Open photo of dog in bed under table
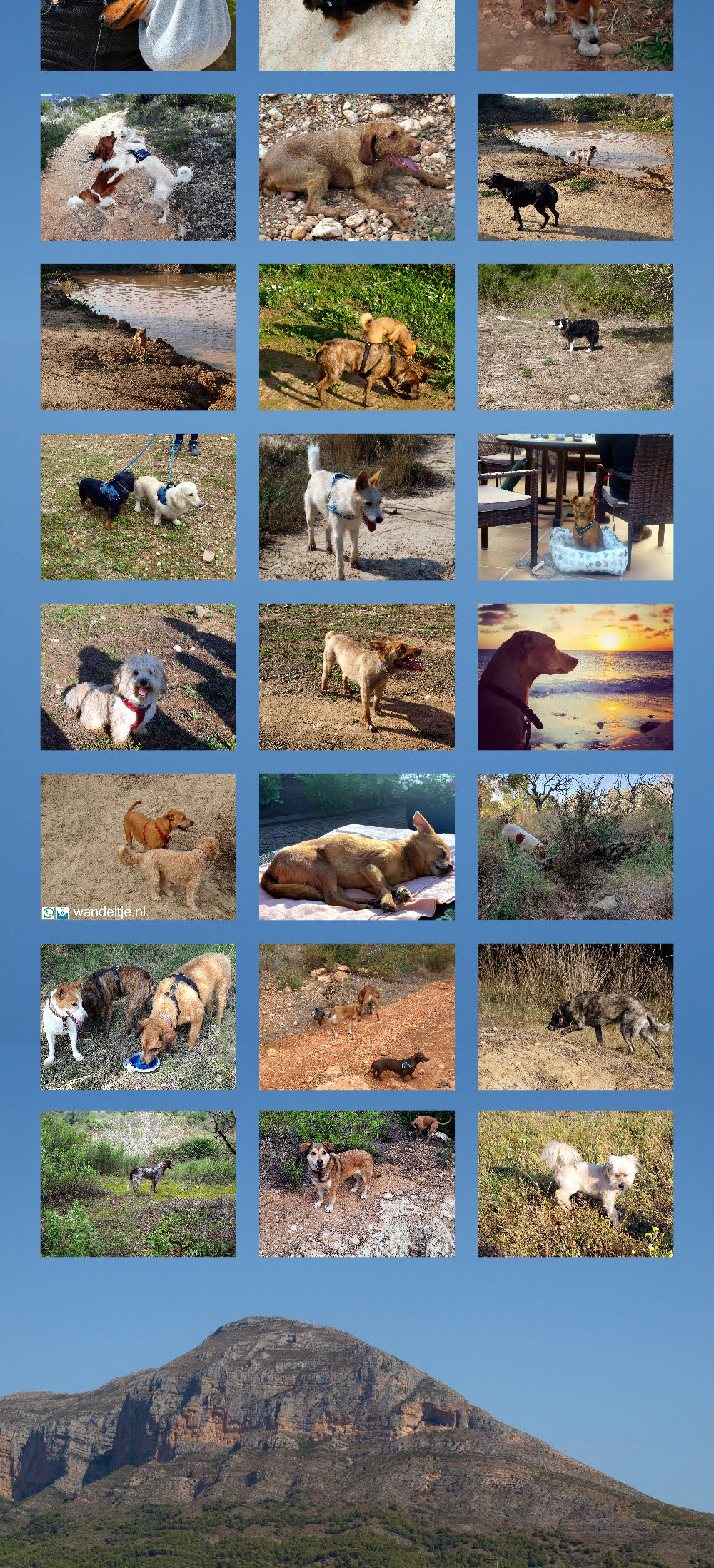This screenshot has width=714, height=1568. [x=575, y=507]
